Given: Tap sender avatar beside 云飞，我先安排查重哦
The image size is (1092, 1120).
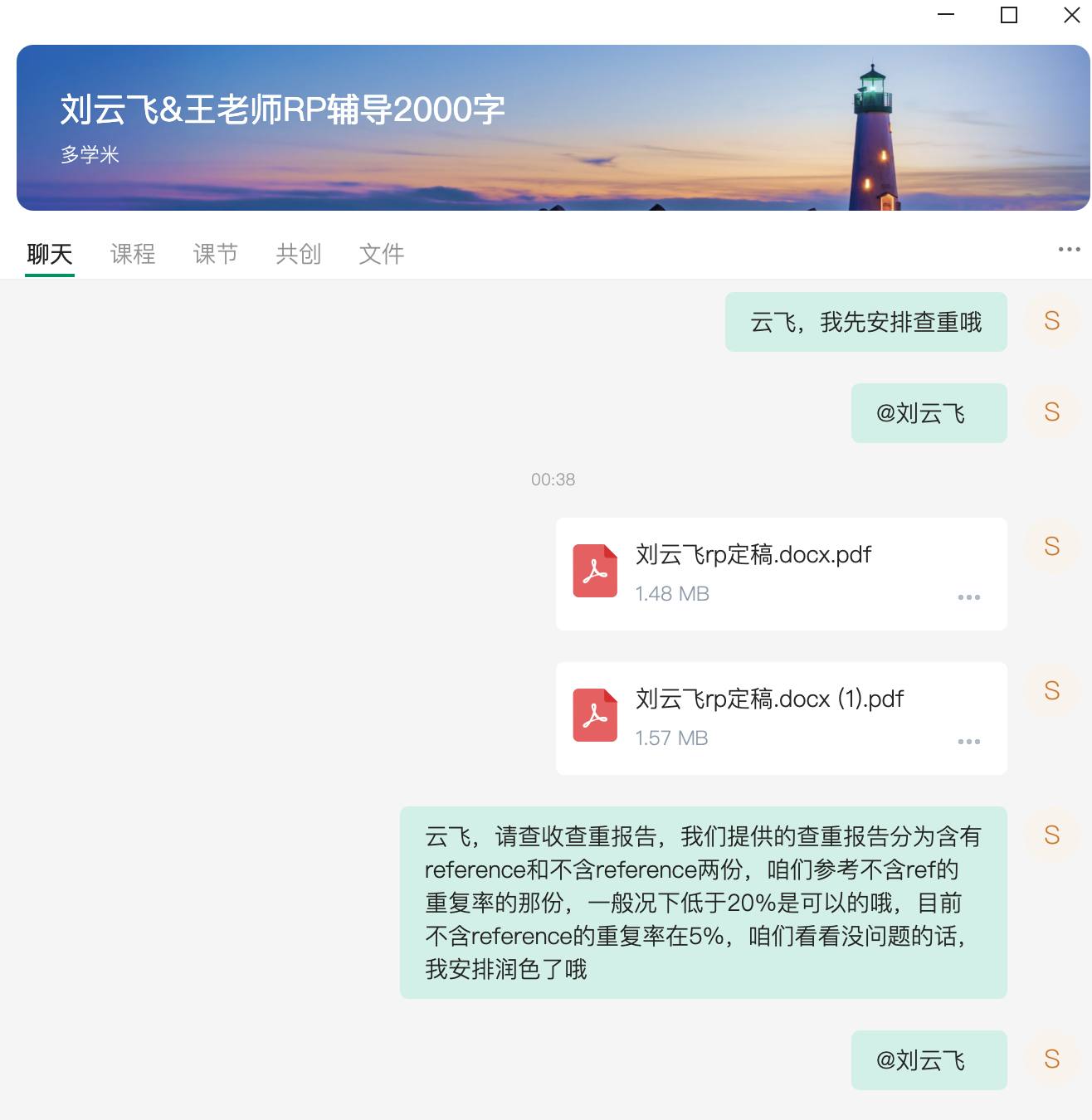Looking at the screenshot, I should pos(1051,321).
